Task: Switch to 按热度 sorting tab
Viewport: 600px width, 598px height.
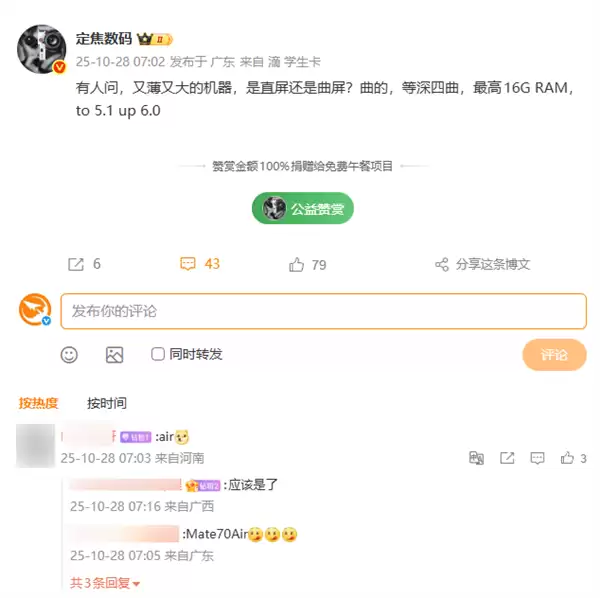Action: tap(39, 403)
